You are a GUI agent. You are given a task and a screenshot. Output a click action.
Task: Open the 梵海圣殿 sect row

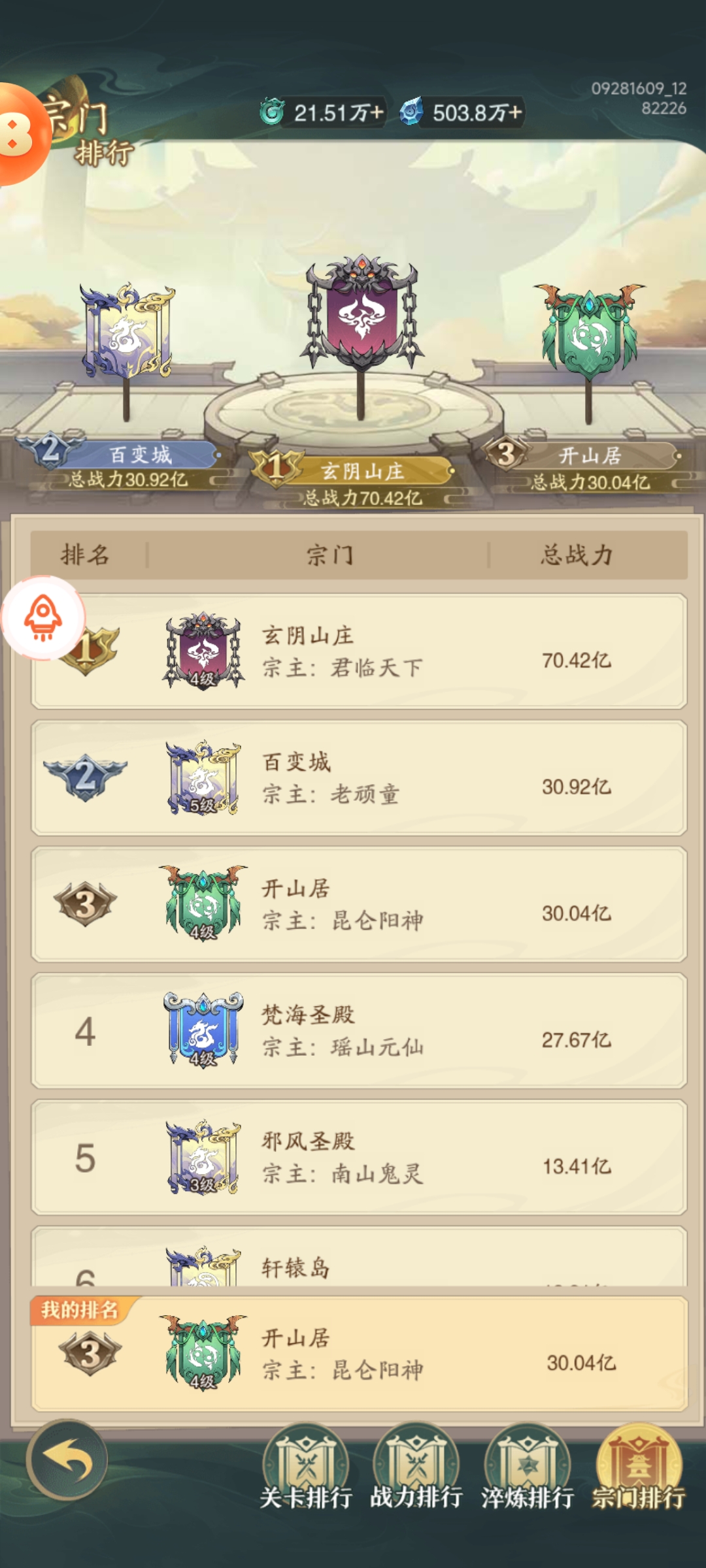pyautogui.click(x=360, y=1030)
